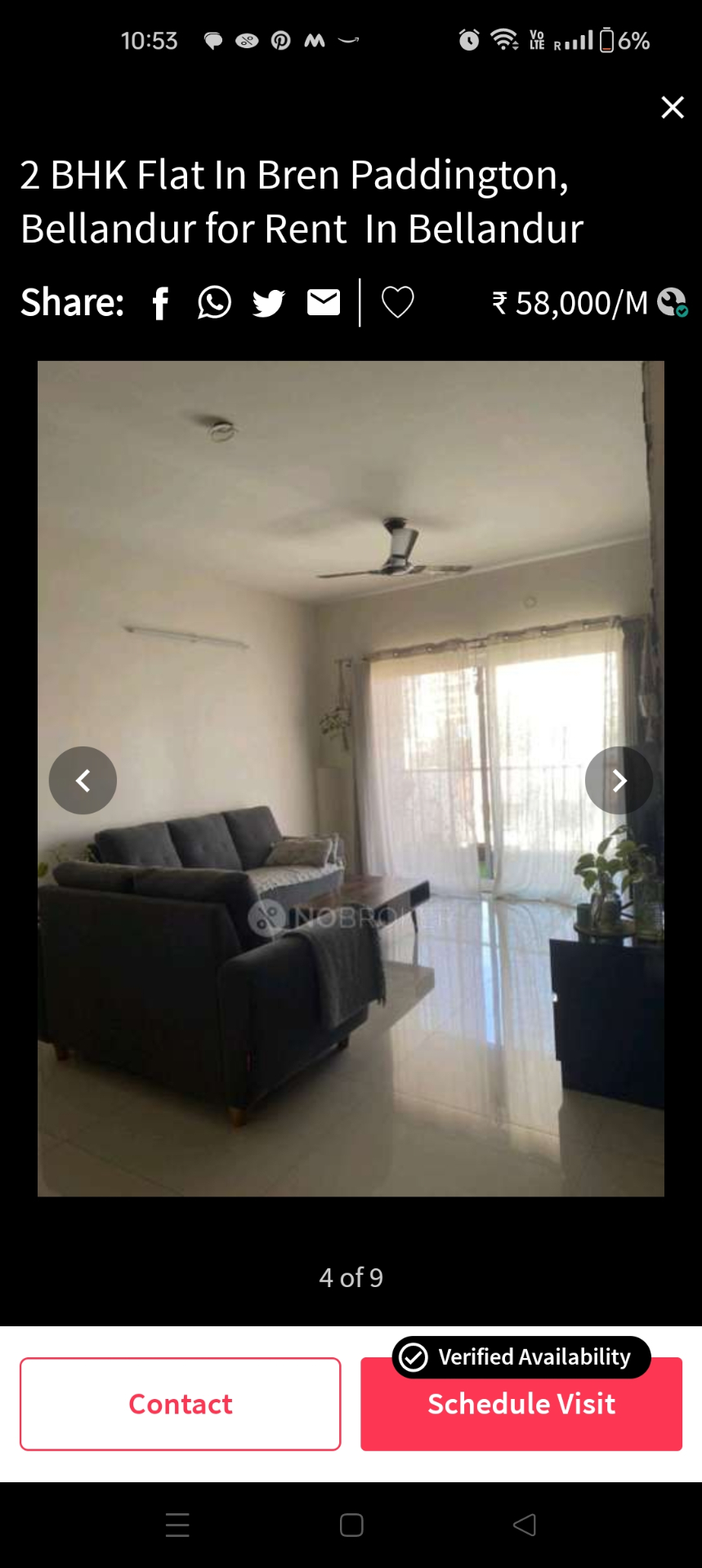Share the listing by email
This screenshot has height=1568, width=702.
point(324,302)
